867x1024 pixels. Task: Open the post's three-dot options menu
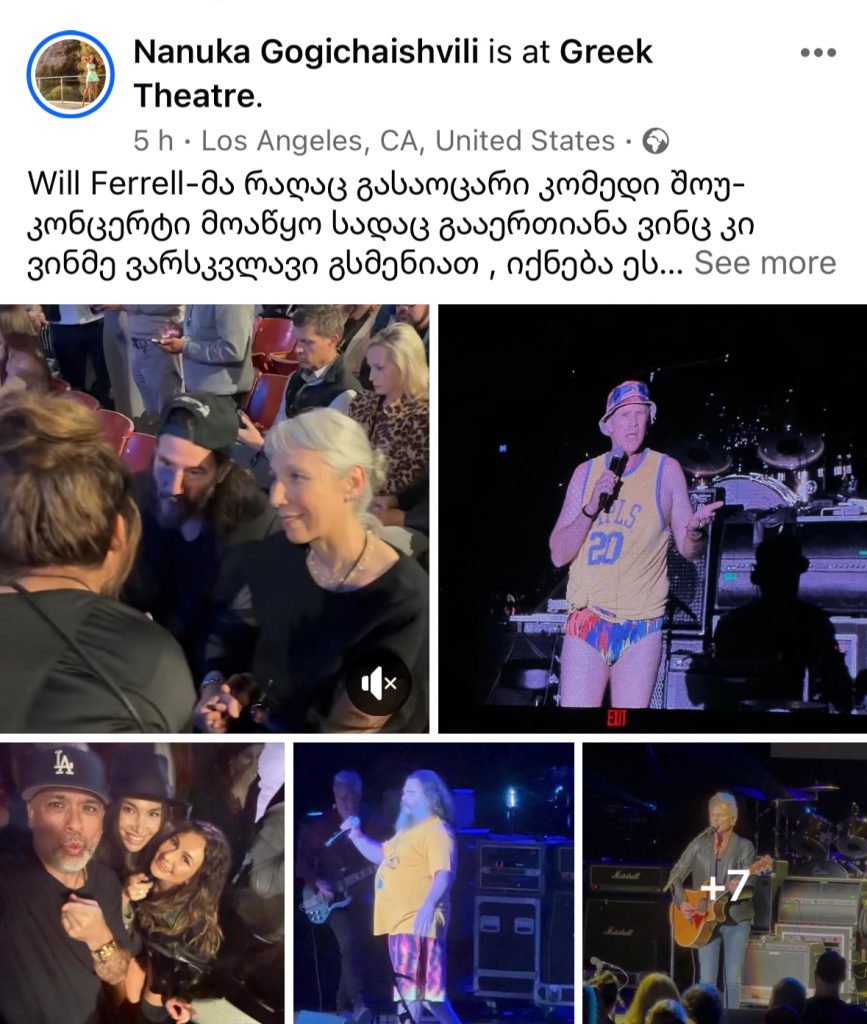[x=817, y=53]
